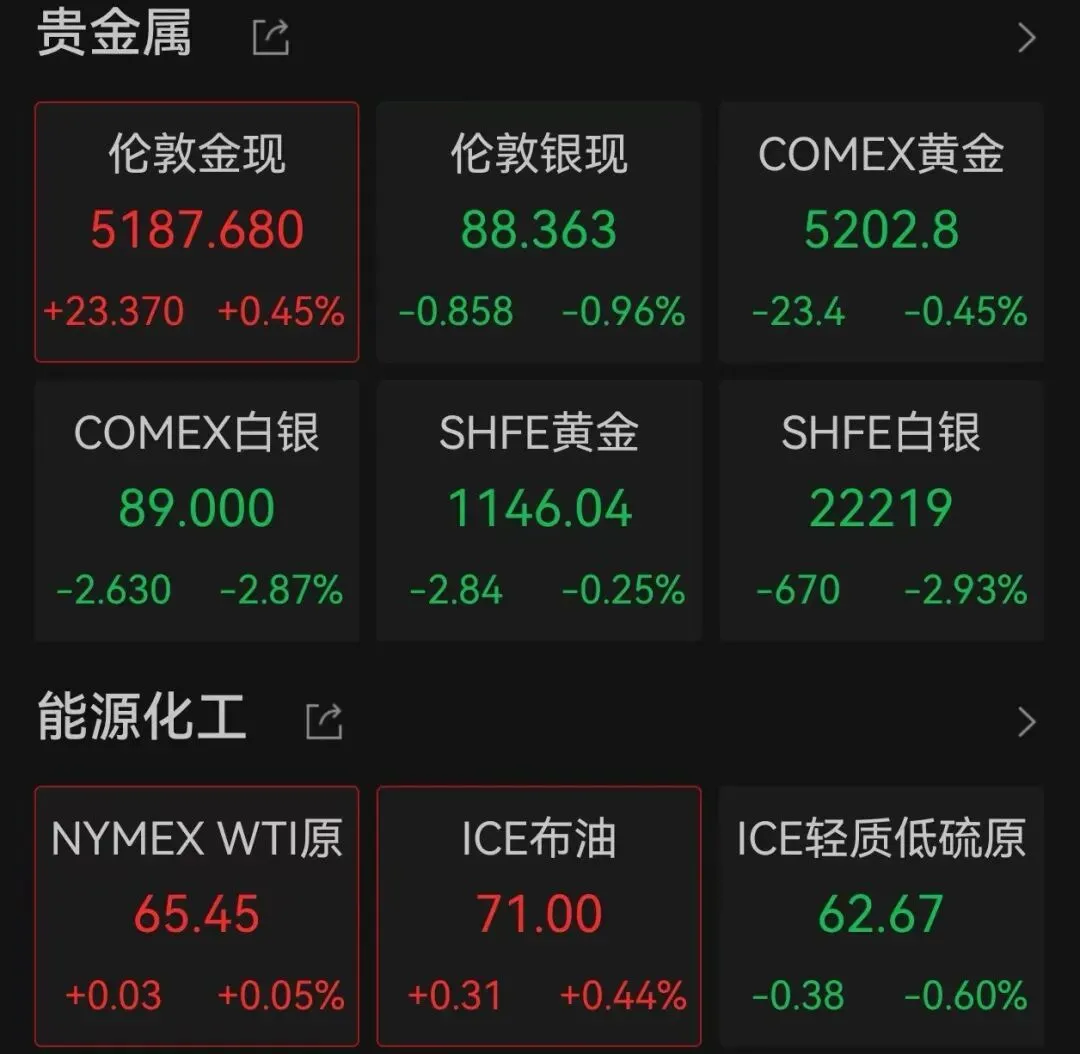Expand the 能源化工 section chevron
Viewport: 1080px width, 1054px height.
pos(1026,721)
